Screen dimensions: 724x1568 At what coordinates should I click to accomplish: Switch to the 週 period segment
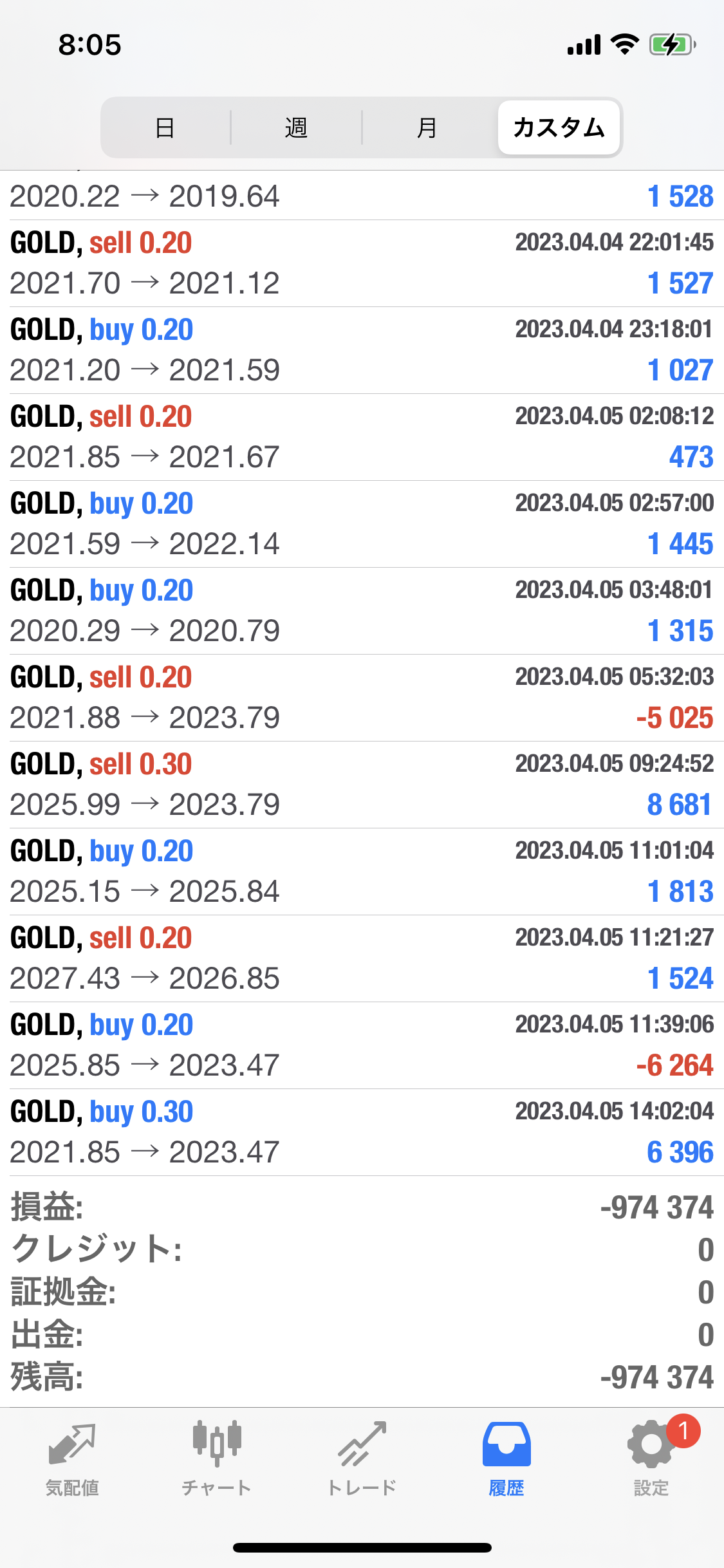point(296,127)
